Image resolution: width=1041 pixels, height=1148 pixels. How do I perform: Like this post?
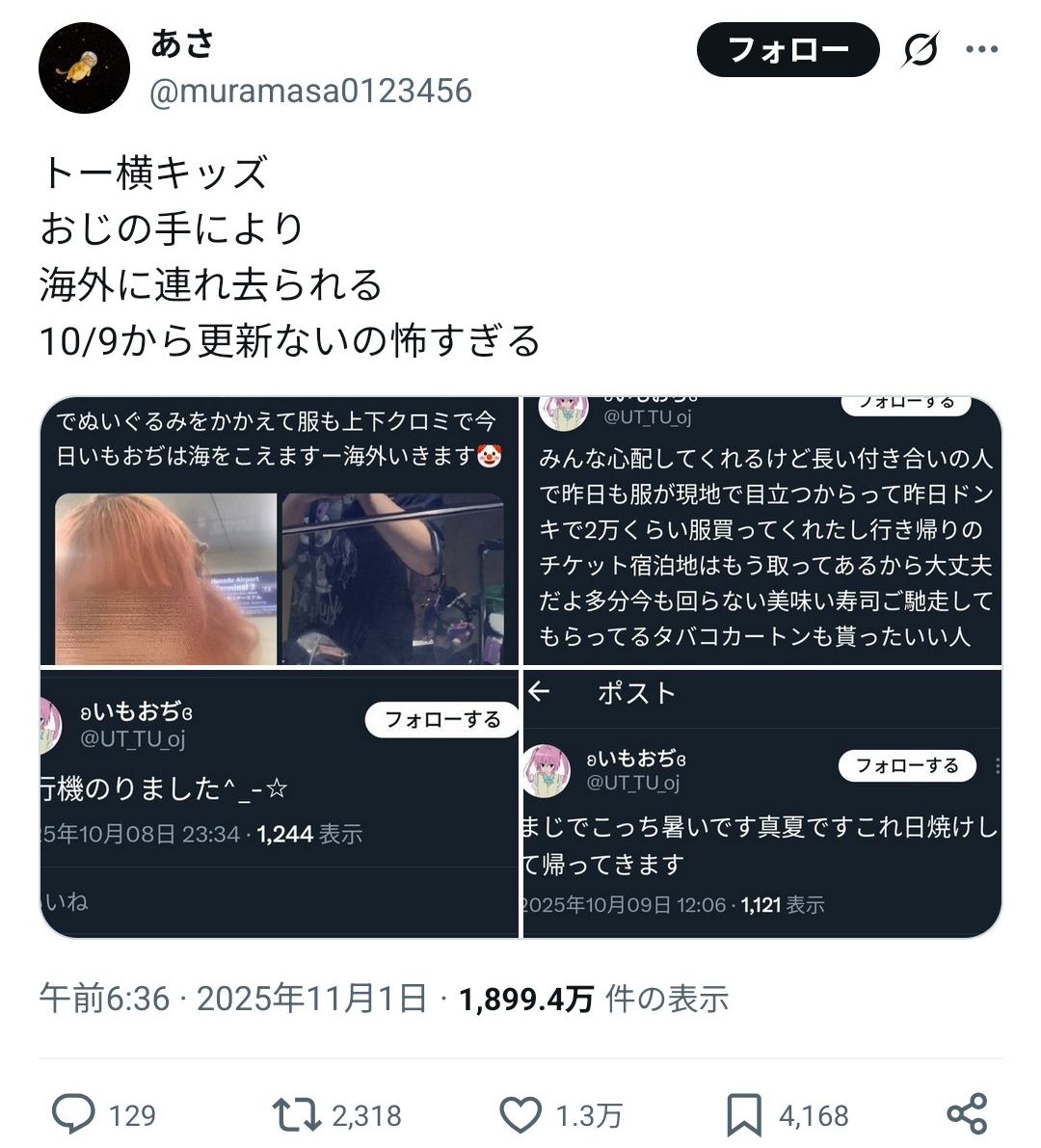[x=521, y=1114]
